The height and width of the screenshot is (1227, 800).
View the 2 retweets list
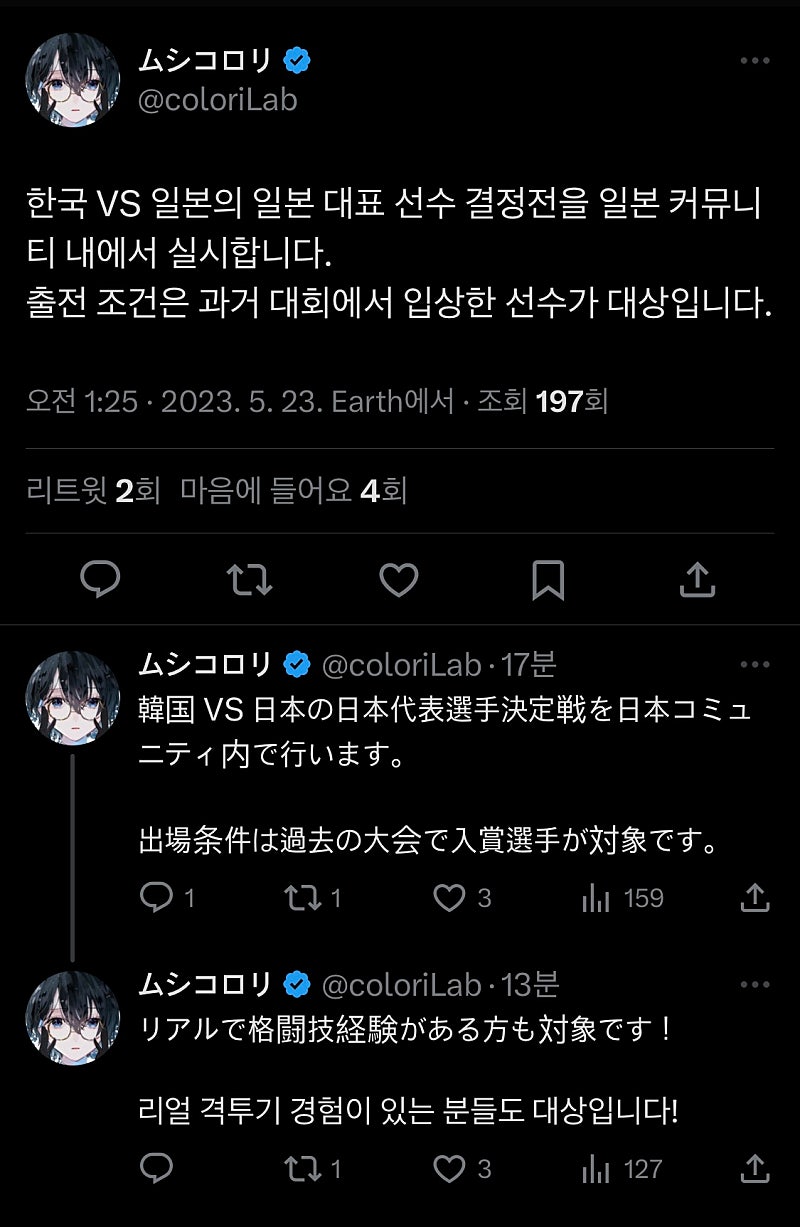94,491
